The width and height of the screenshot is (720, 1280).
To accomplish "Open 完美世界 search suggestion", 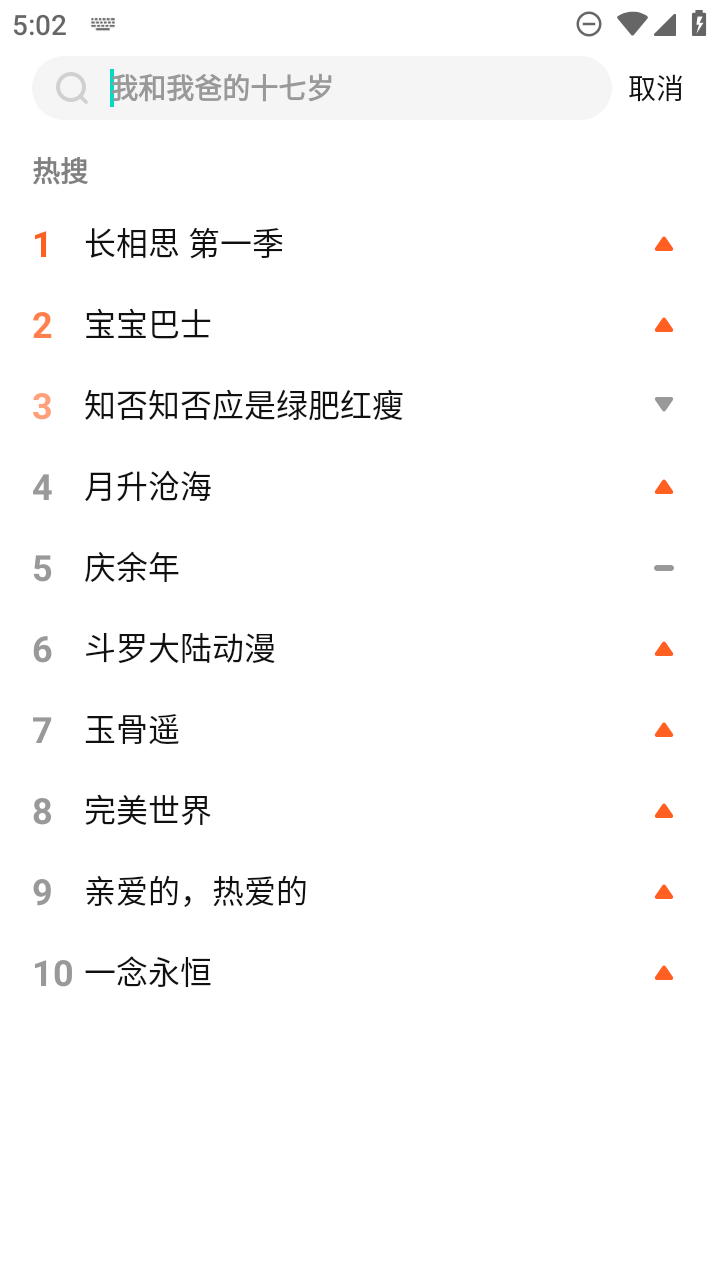I will tap(148, 811).
